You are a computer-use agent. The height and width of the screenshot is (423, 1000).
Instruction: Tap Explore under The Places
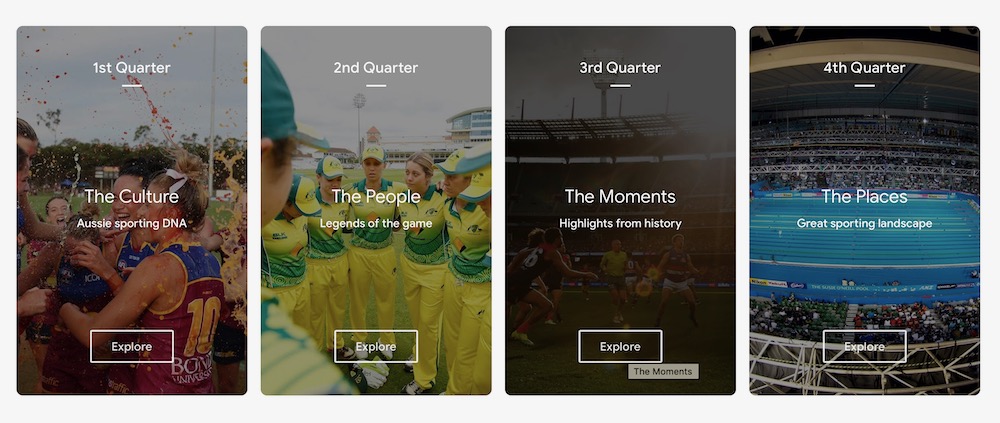click(864, 347)
